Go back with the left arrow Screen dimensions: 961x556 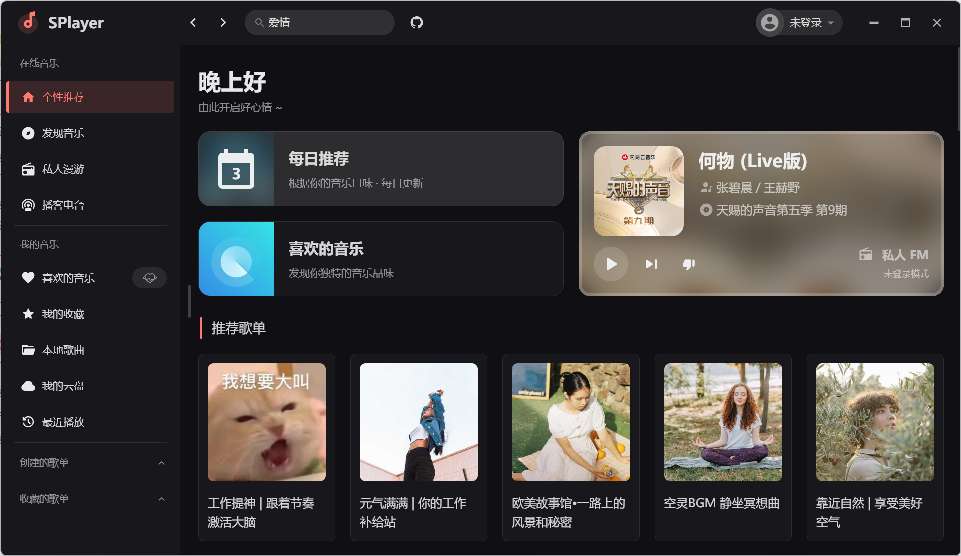(193, 22)
